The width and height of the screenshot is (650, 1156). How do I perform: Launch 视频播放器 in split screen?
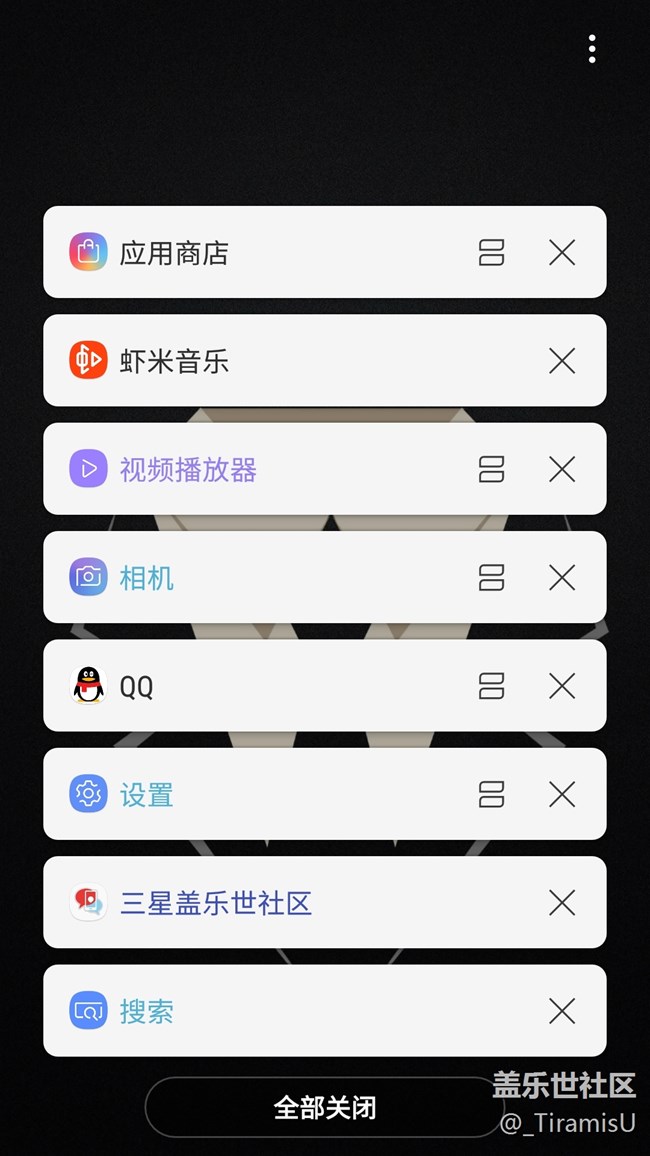[x=492, y=469]
